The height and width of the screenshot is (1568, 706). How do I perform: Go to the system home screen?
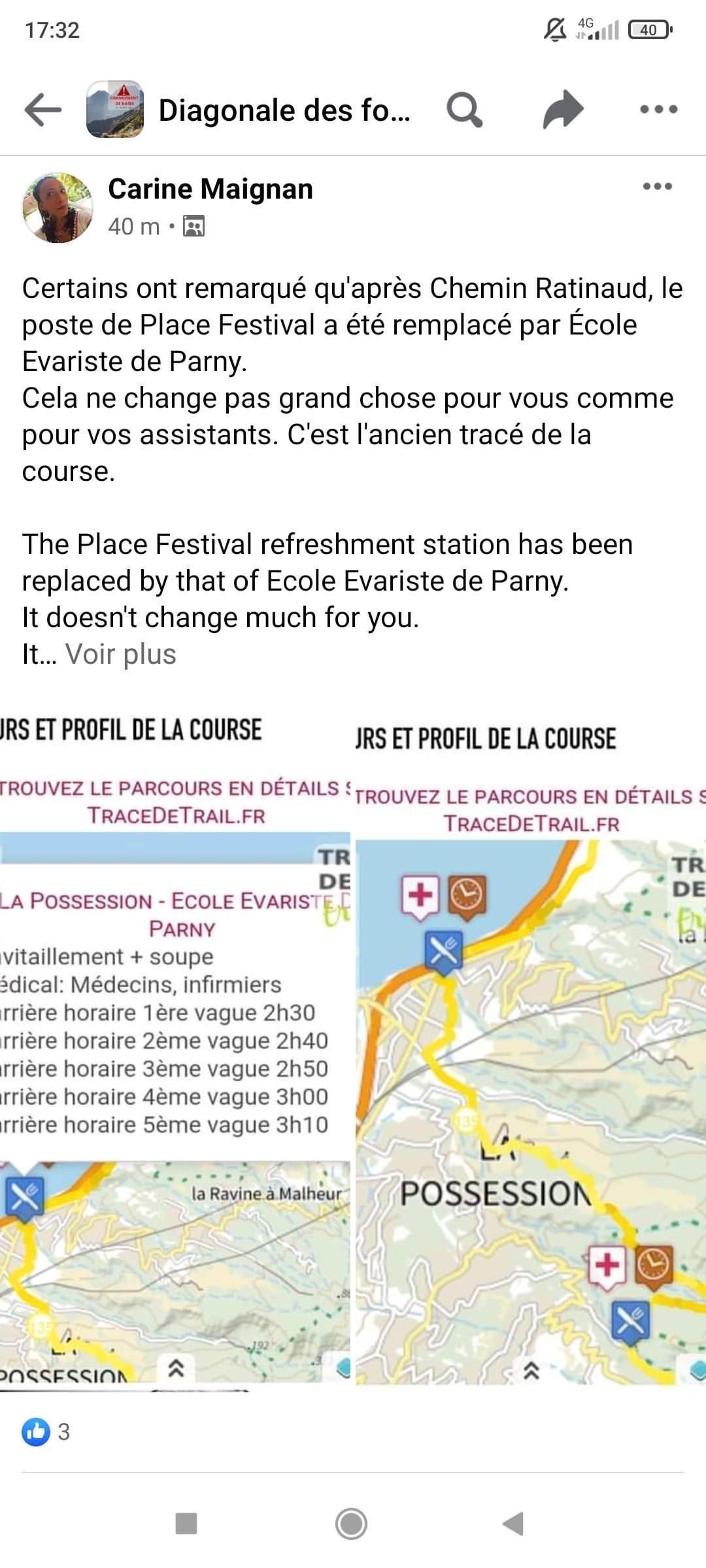tap(352, 1524)
